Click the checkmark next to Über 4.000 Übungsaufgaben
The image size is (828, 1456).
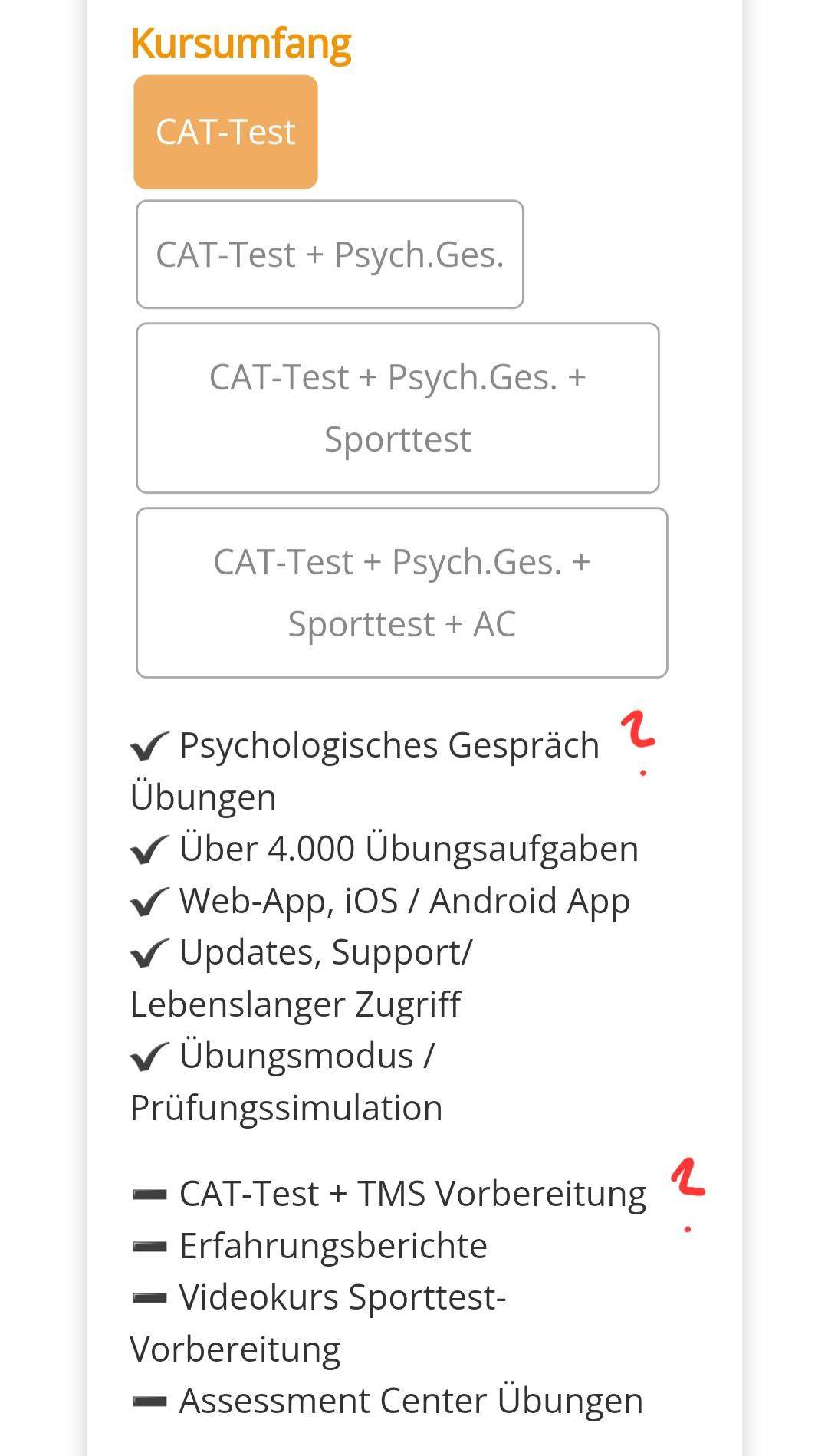click(149, 848)
